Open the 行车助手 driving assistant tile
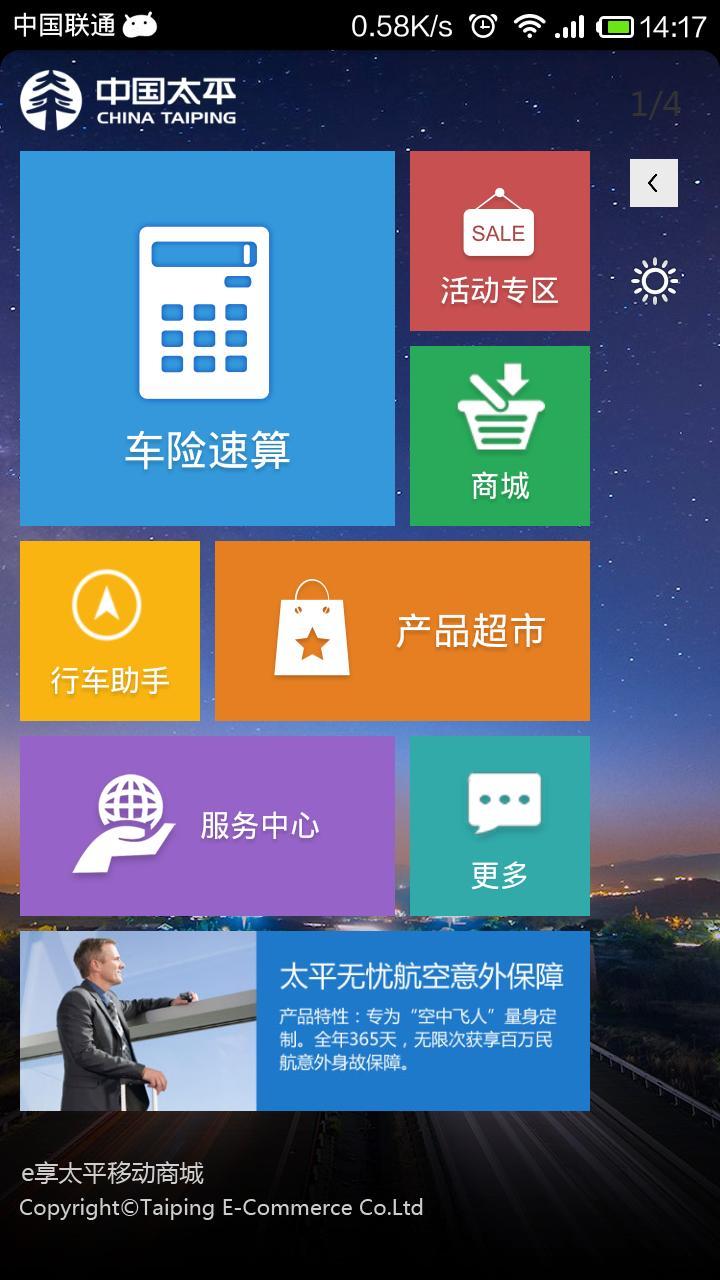This screenshot has width=720, height=1280. 109,630
